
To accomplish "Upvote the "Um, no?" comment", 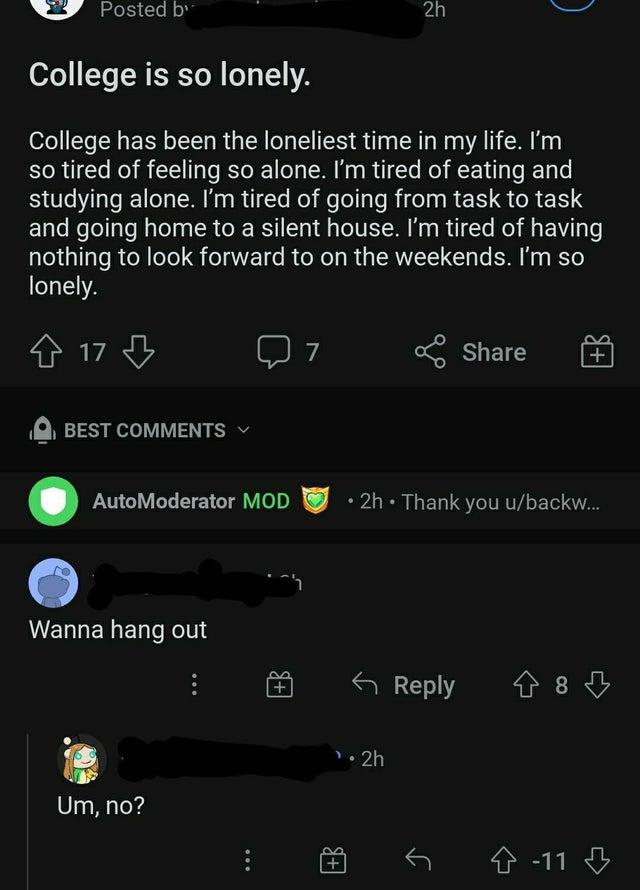I will click(510, 860).
